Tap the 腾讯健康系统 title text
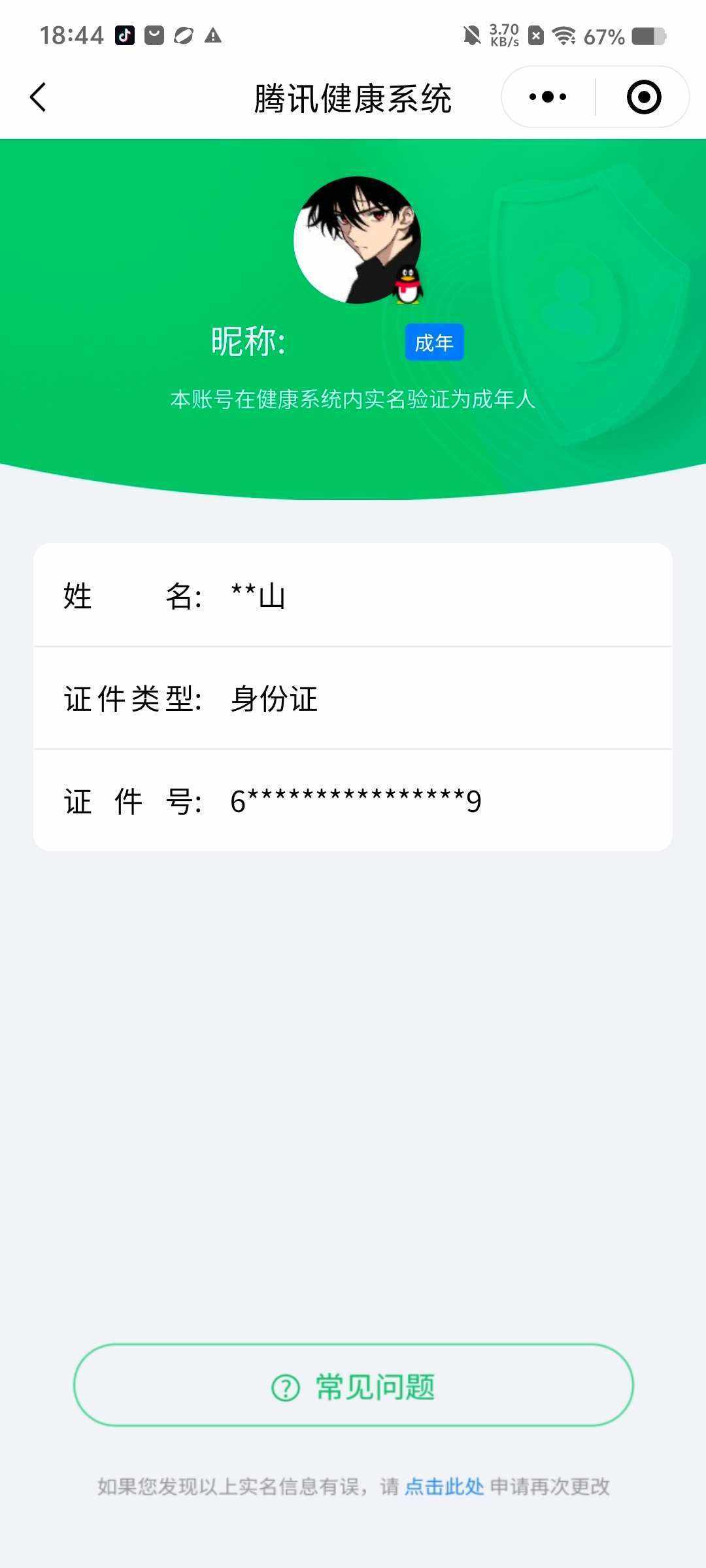 coord(353,96)
